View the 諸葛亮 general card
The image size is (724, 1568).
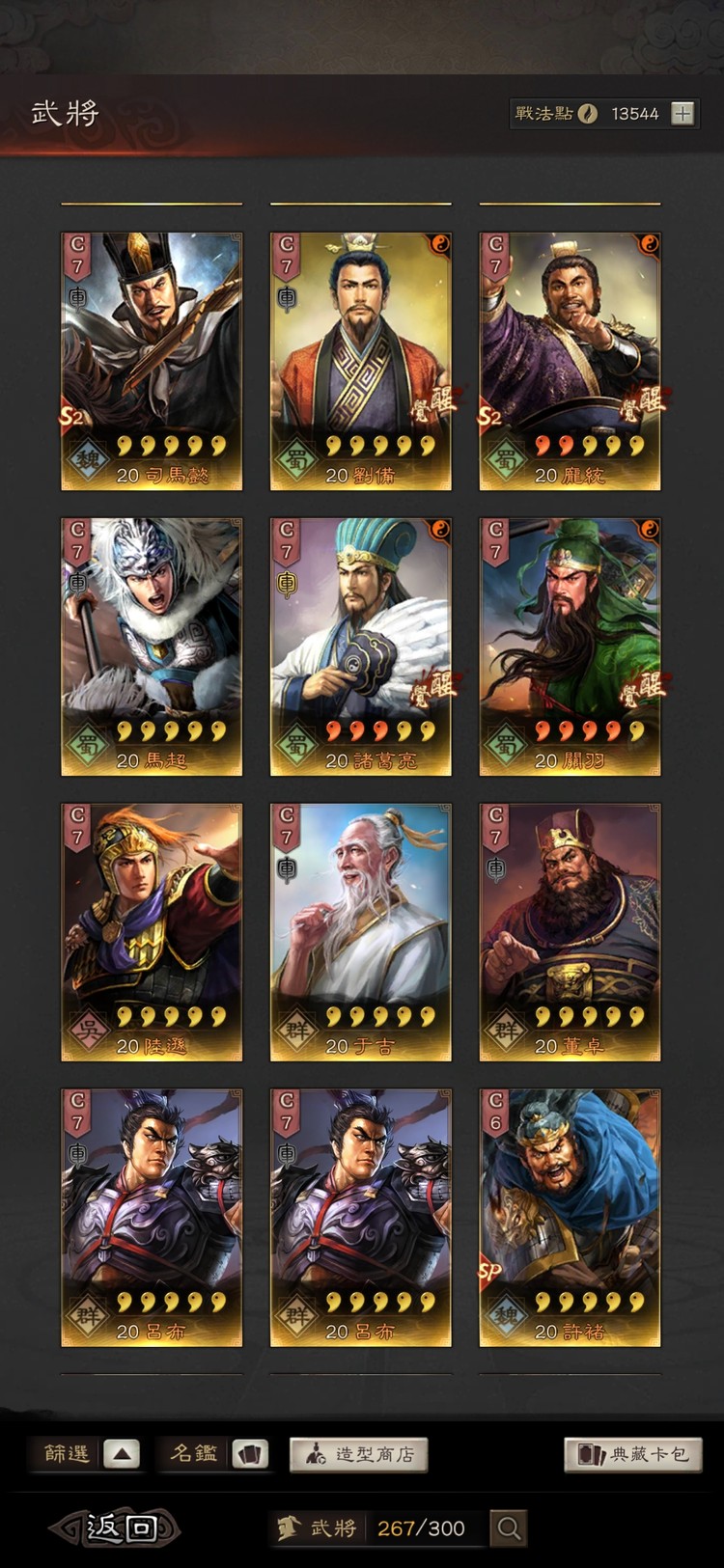[360, 646]
